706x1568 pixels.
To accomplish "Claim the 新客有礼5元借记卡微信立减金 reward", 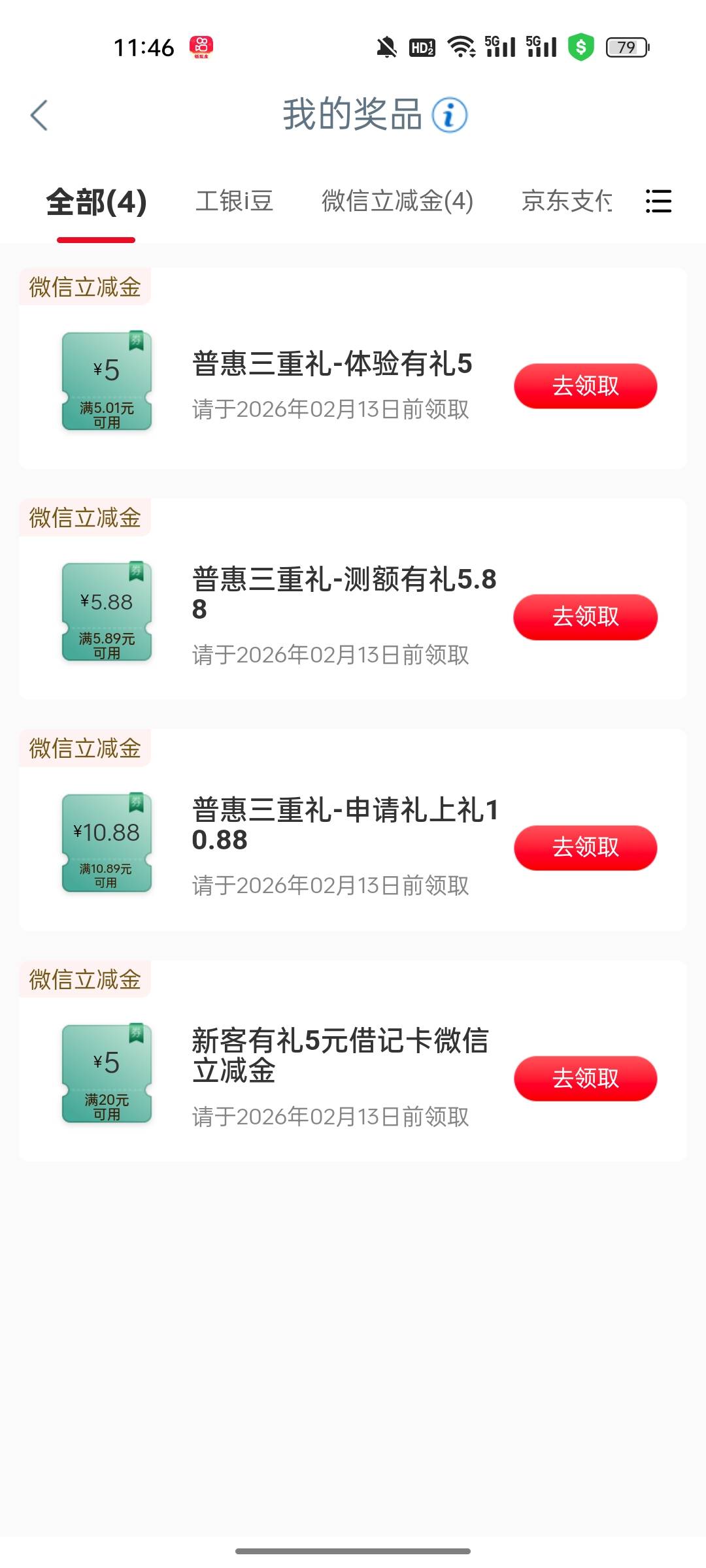I will (585, 1078).
